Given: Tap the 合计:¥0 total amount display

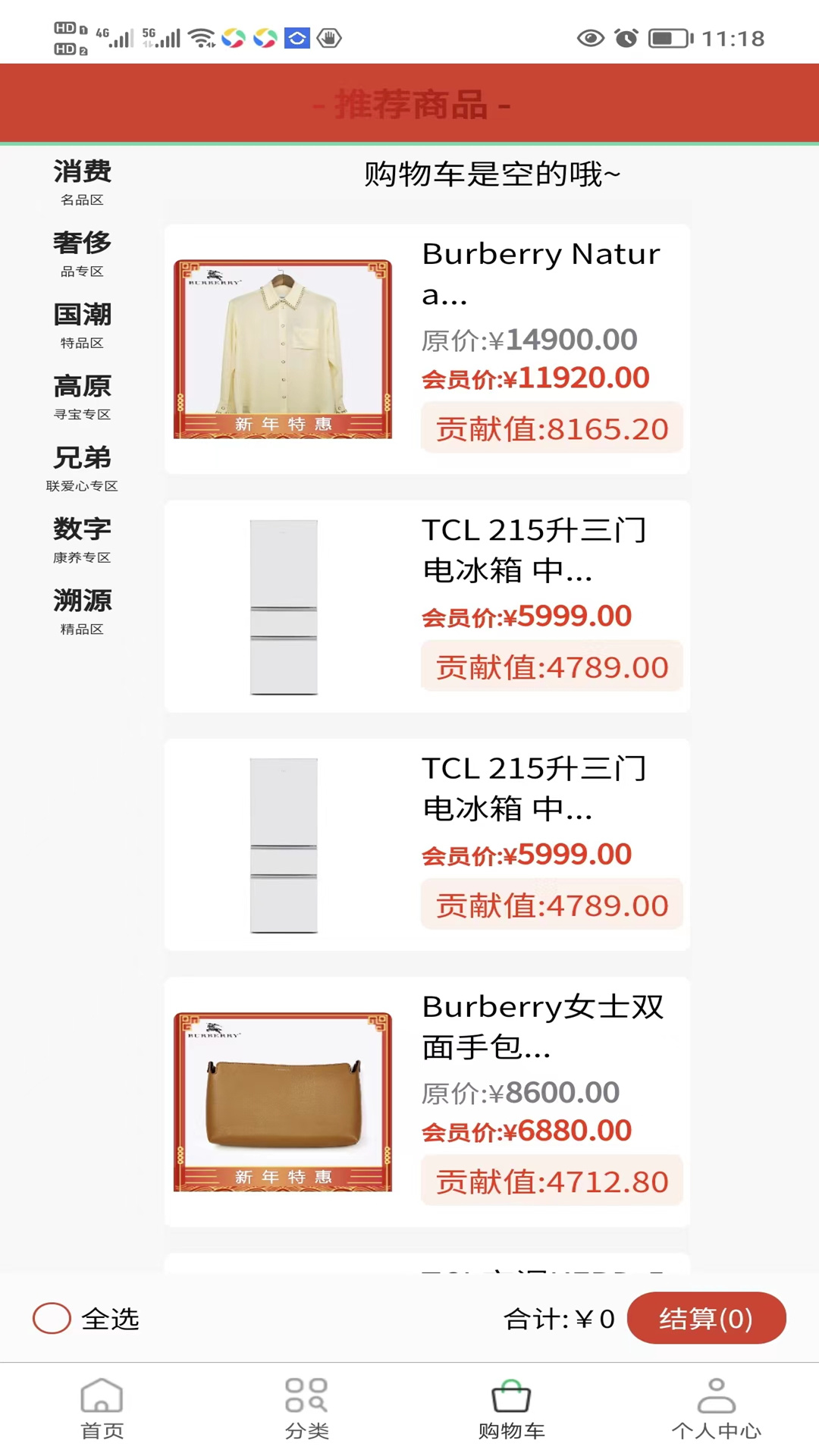Looking at the screenshot, I should tap(560, 1319).
